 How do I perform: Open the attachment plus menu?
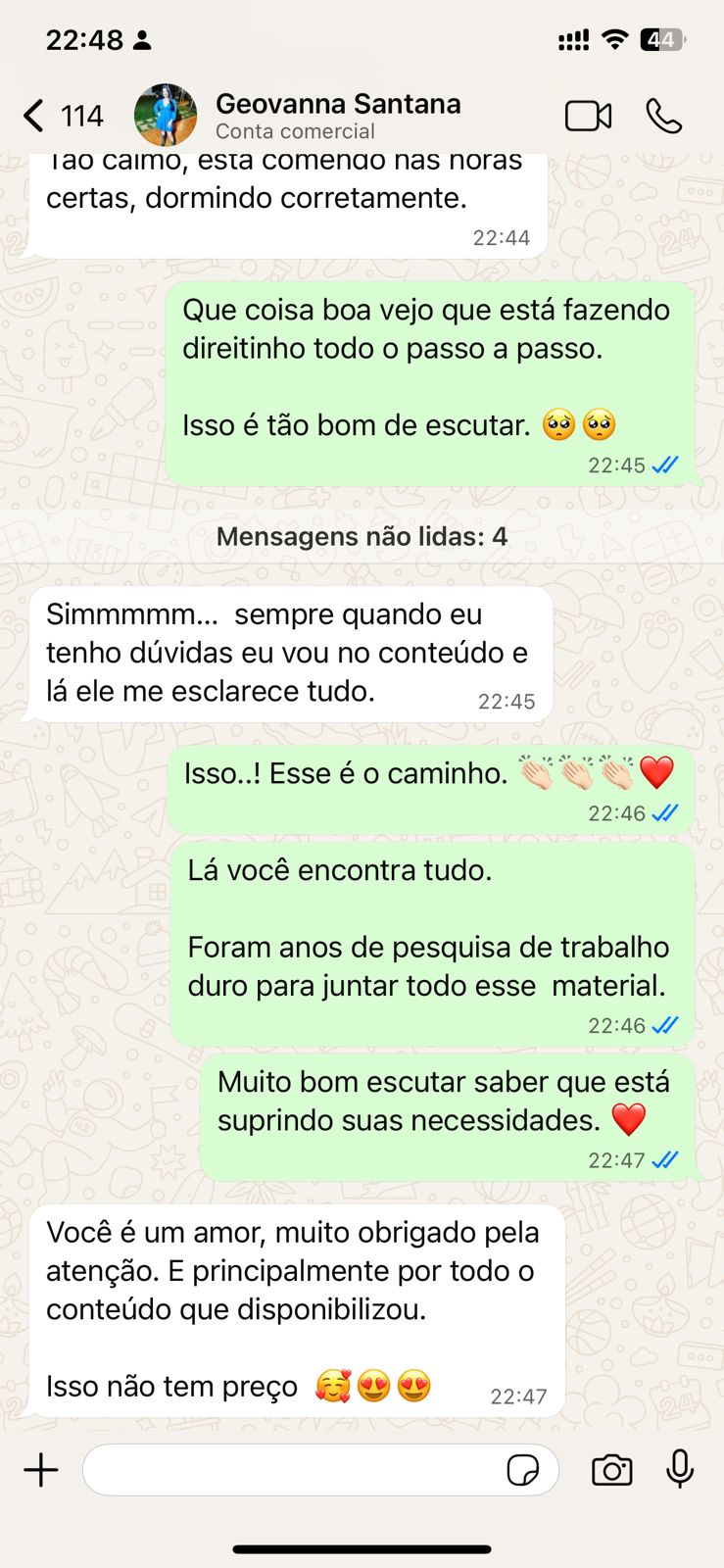tap(41, 1470)
